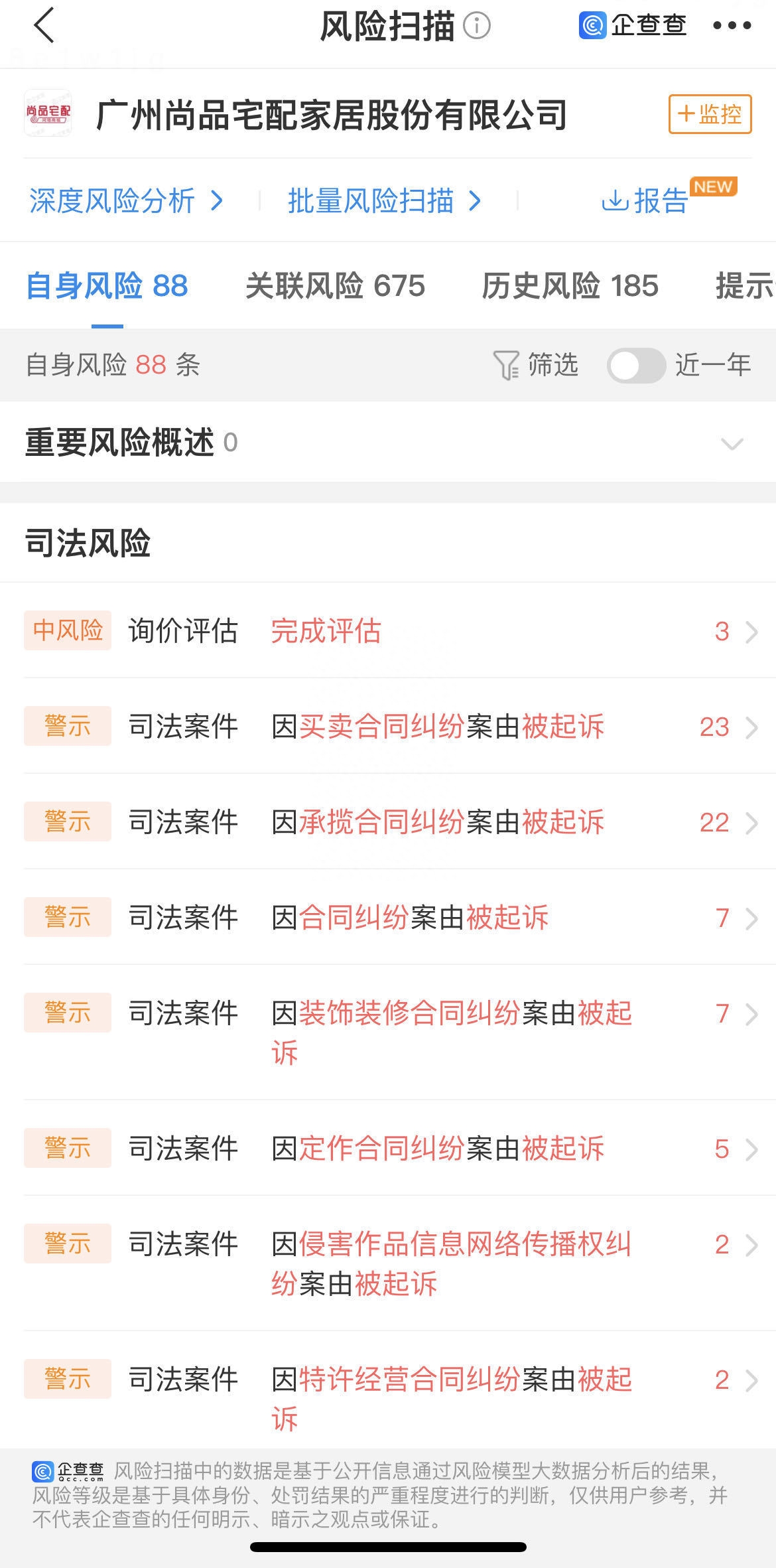
Task: Open the 侵害作品信息网络传播权纠纷 row
Action: pos(388,1263)
